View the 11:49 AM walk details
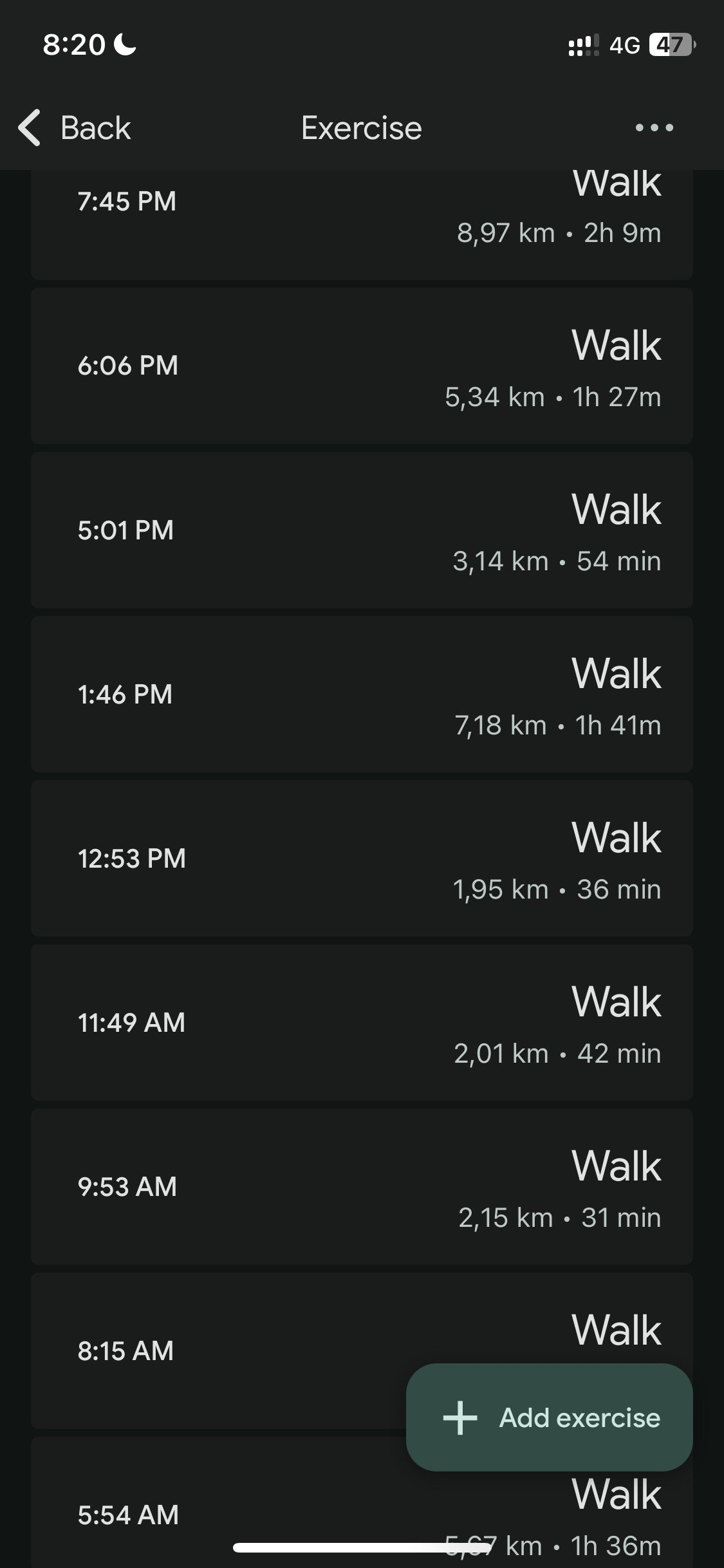 (x=362, y=1022)
